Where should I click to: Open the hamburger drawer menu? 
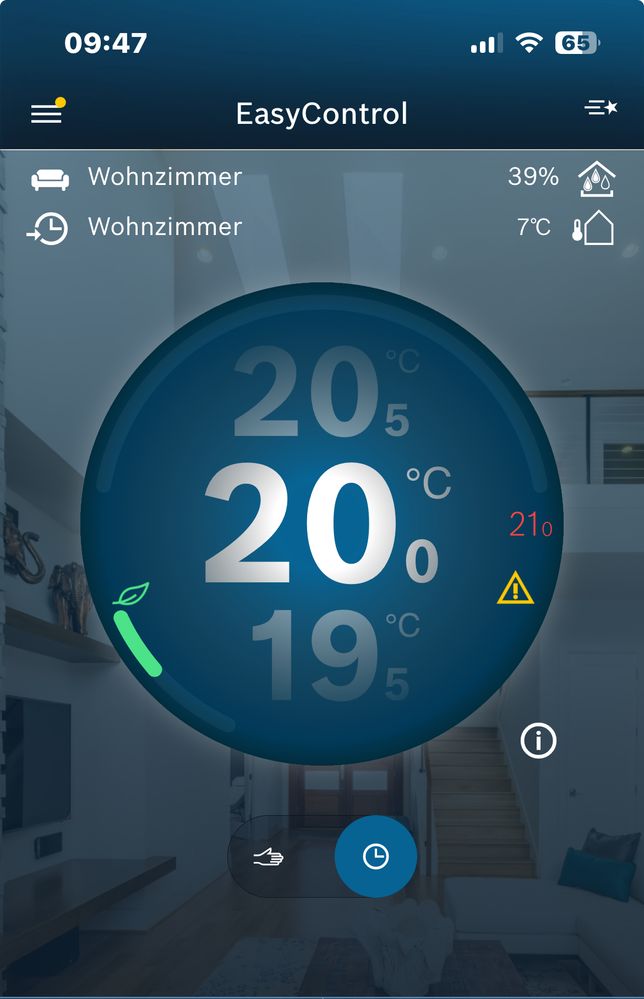tap(46, 112)
